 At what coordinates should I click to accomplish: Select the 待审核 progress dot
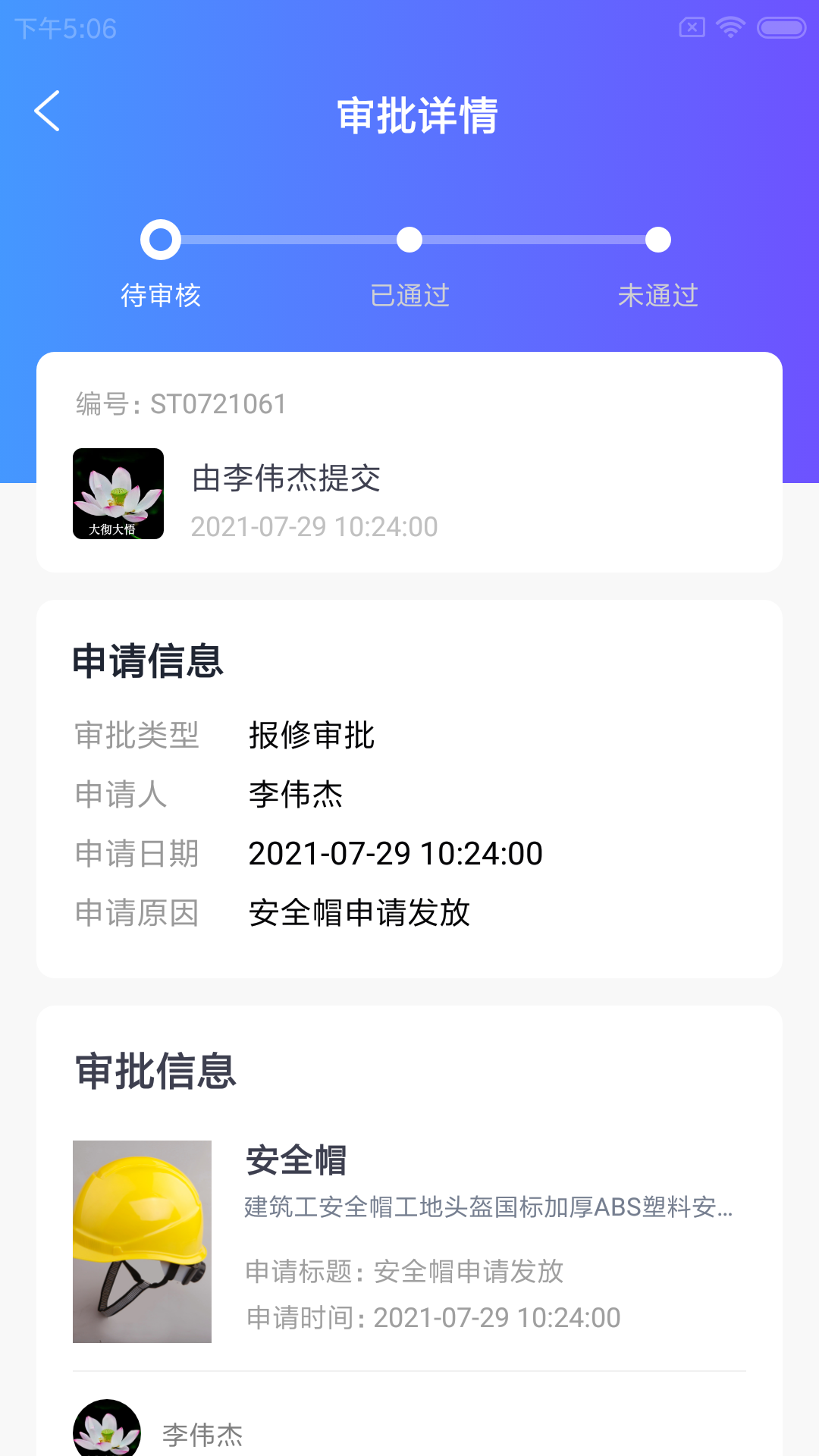pyautogui.click(x=162, y=240)
